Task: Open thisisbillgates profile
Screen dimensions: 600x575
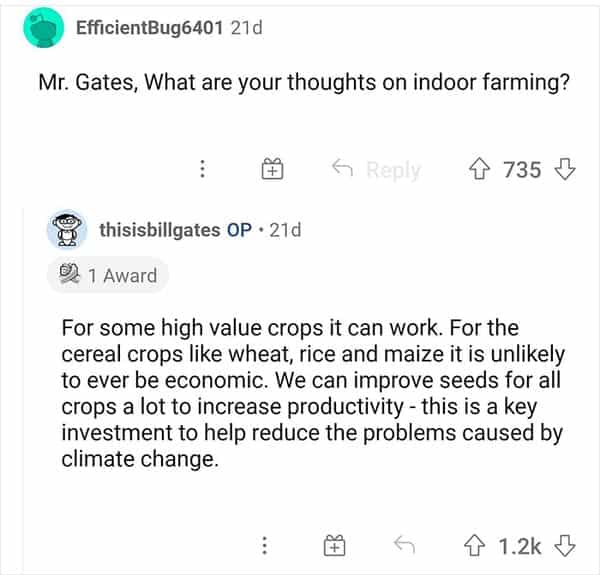Action: [x=158, y=230]
